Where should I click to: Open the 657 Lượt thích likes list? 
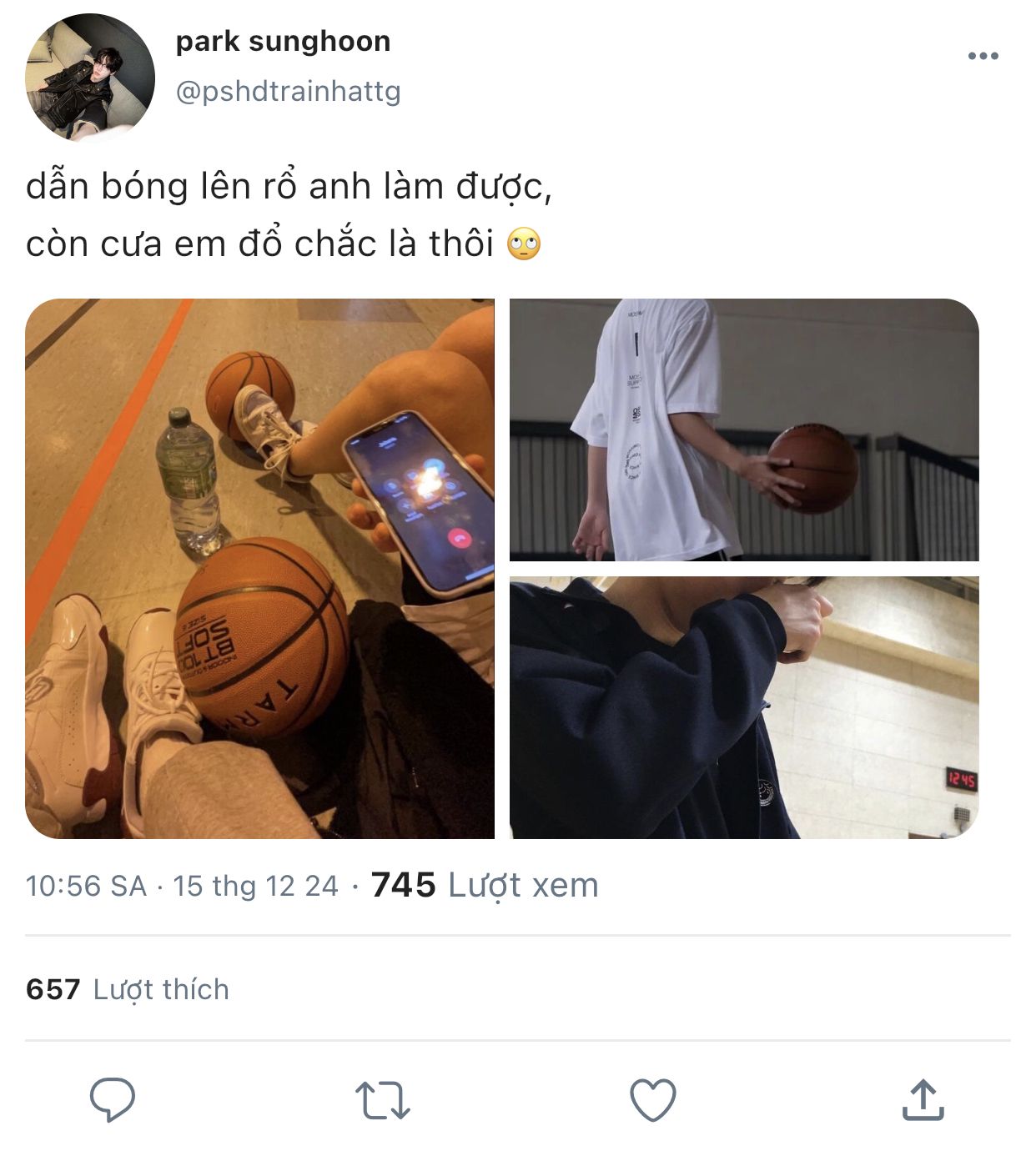tap(128, 989)
